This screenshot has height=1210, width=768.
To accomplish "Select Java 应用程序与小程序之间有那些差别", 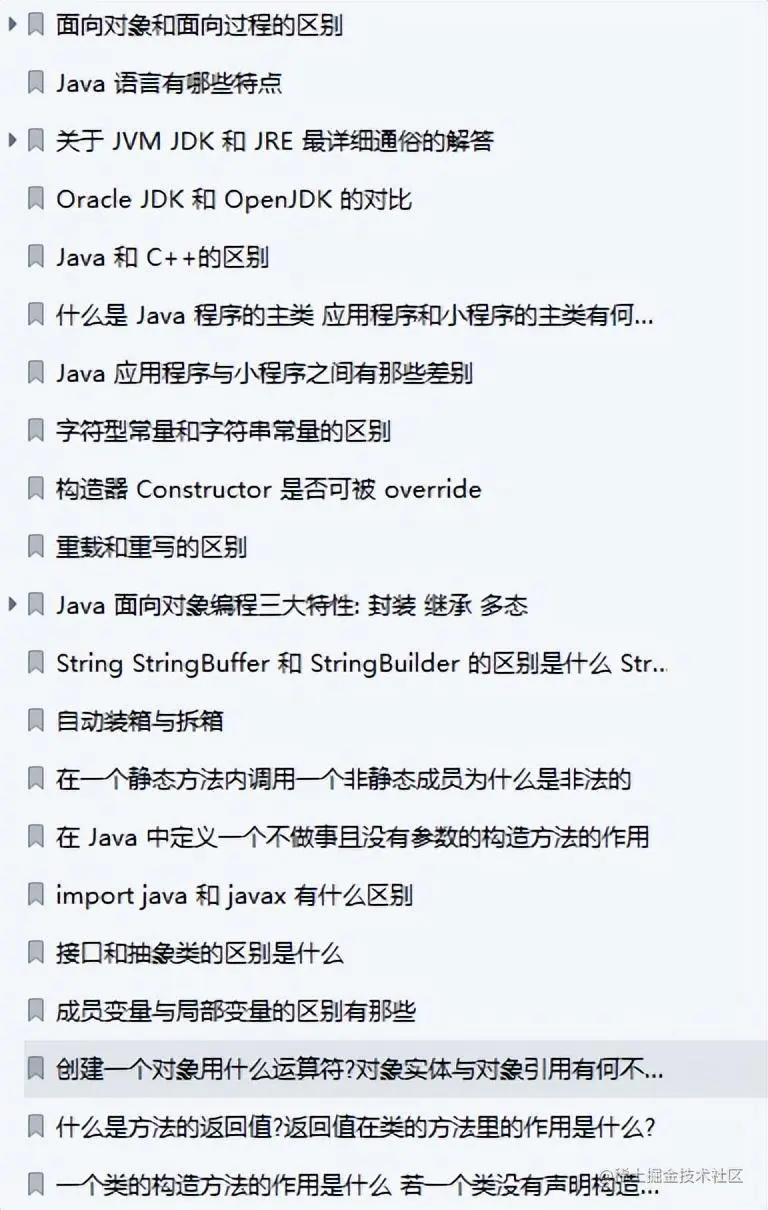I will tap(264, 373).
